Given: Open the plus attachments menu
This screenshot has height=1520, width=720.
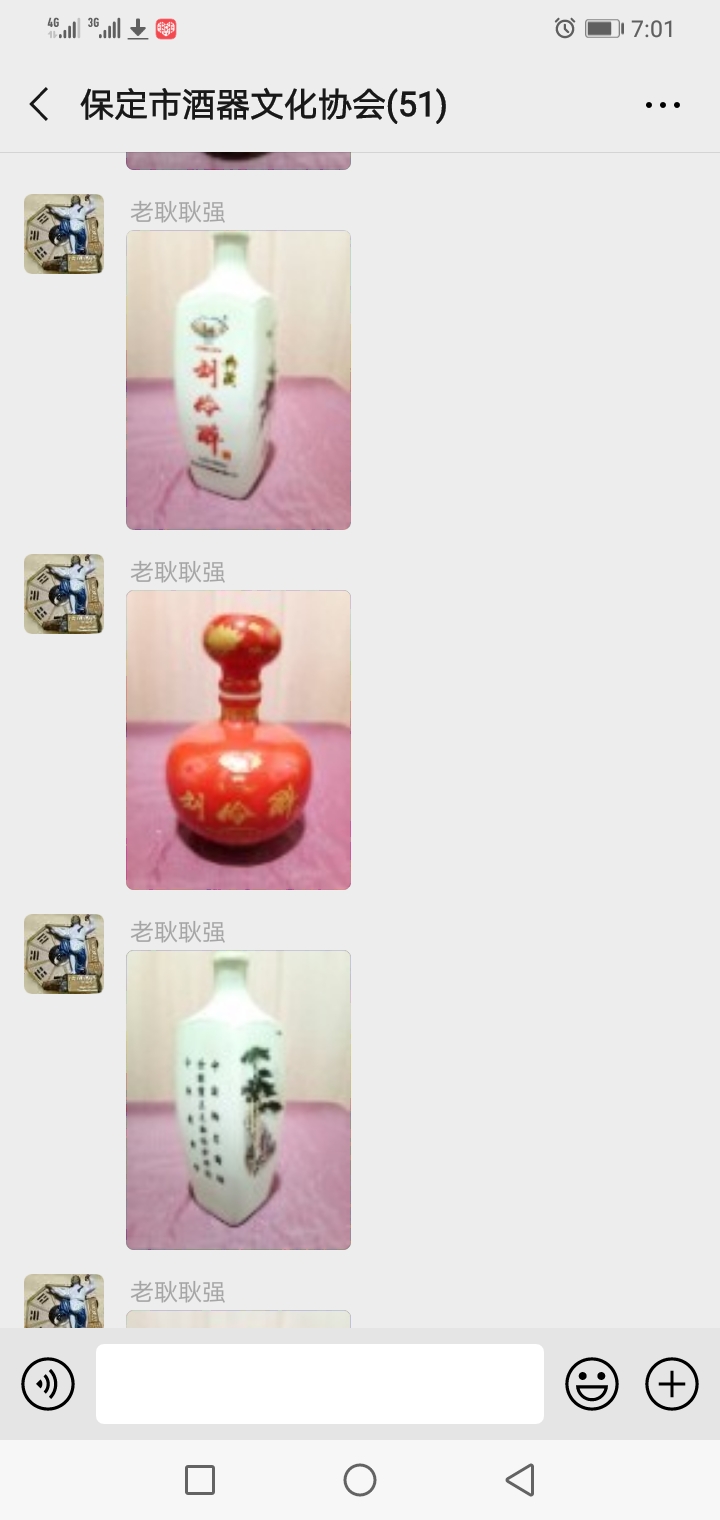Looking at the screenshot, I should (x=671, y=1384).
